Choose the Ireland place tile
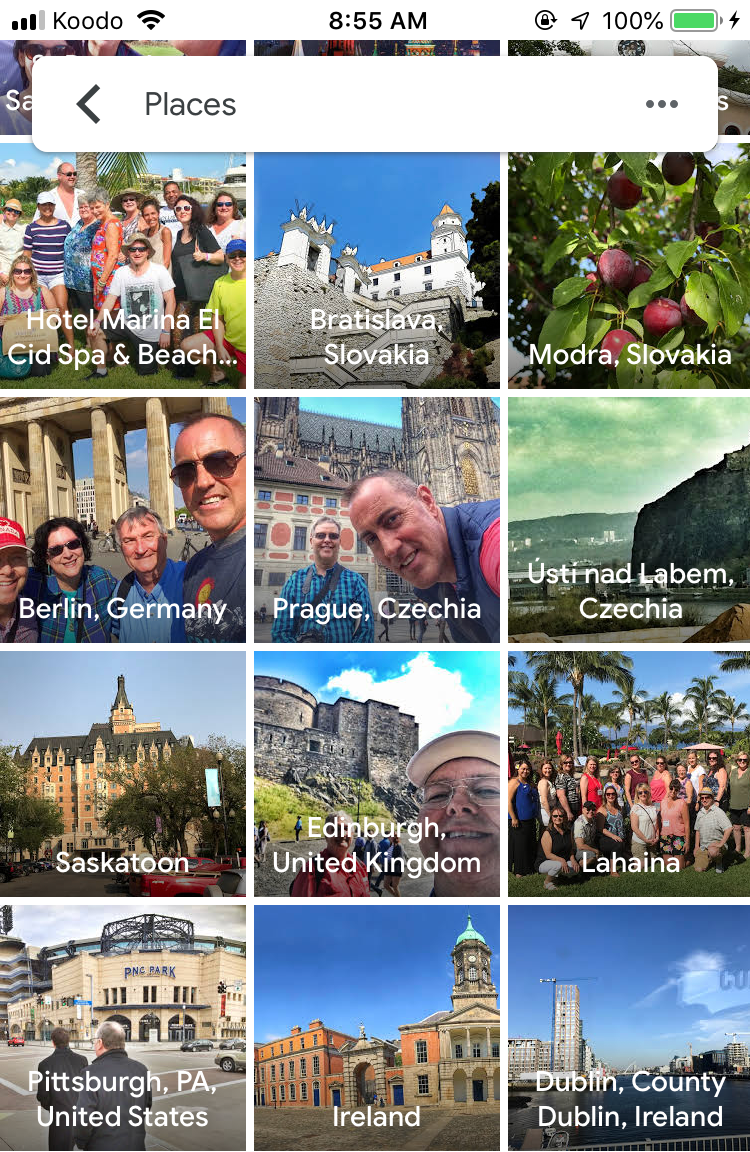Image resolution: width=750 pixels, height=1152 pixels. click(376, 1028)
